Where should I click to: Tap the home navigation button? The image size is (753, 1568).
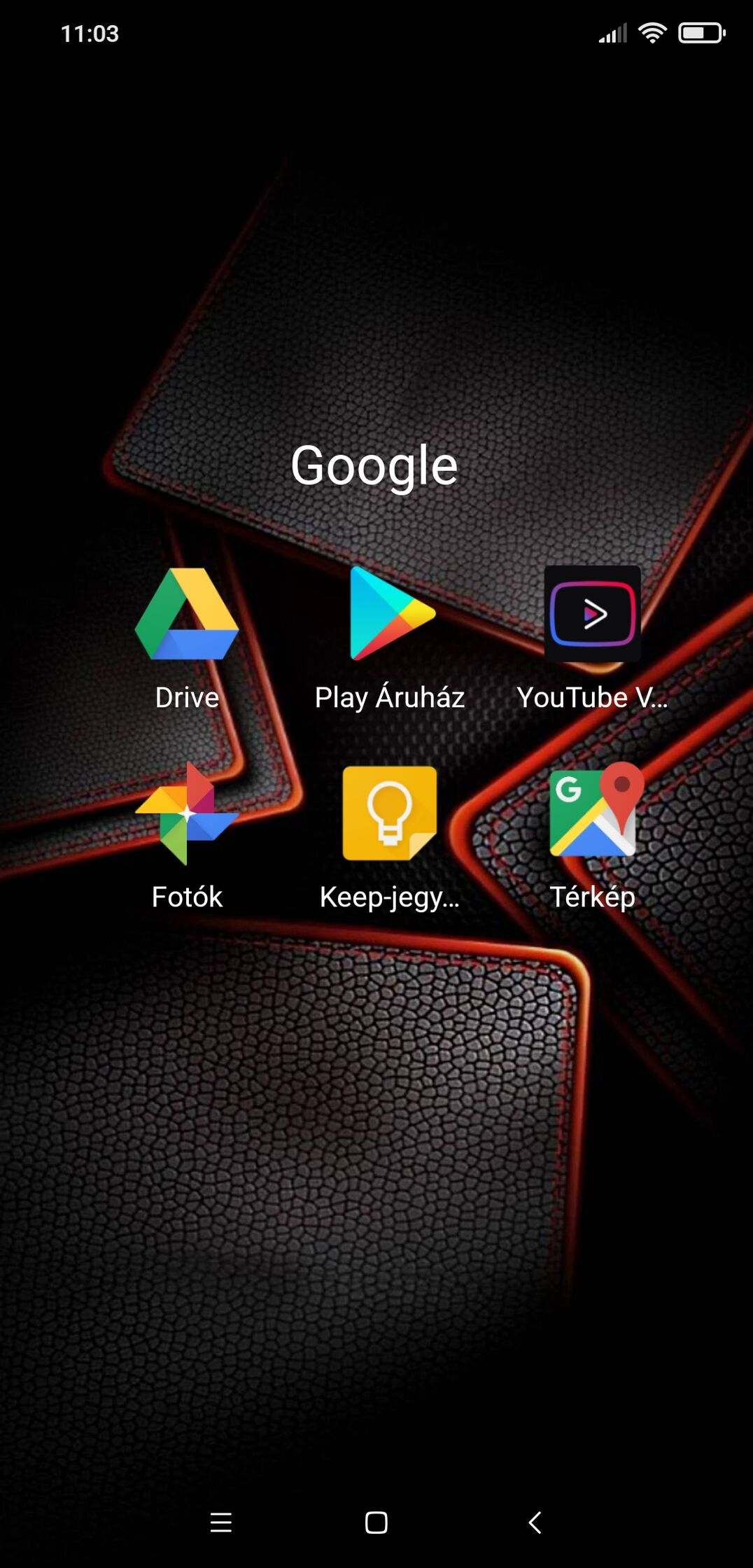pos(376,1522)
